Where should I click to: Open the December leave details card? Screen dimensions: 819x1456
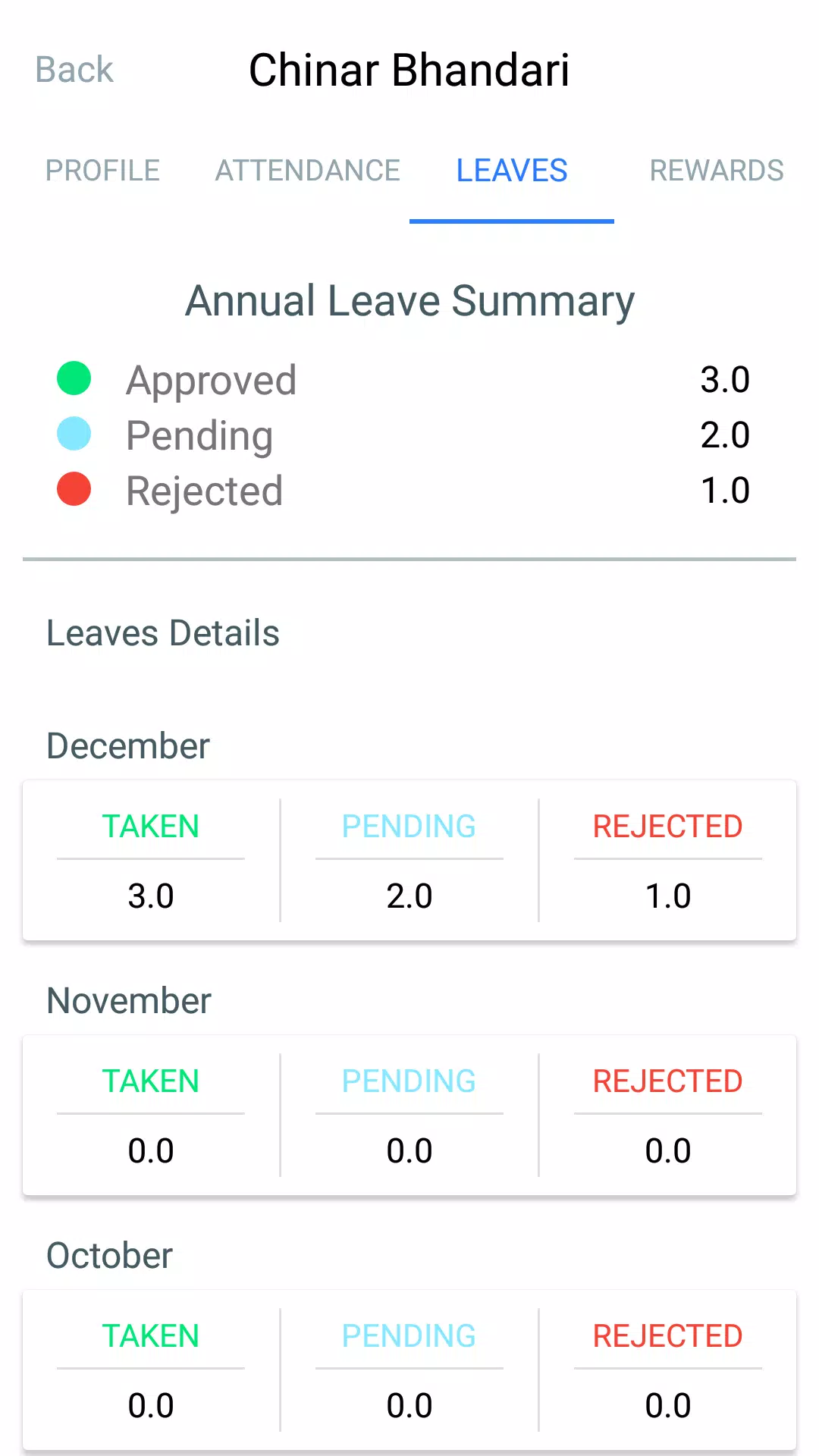409,861
